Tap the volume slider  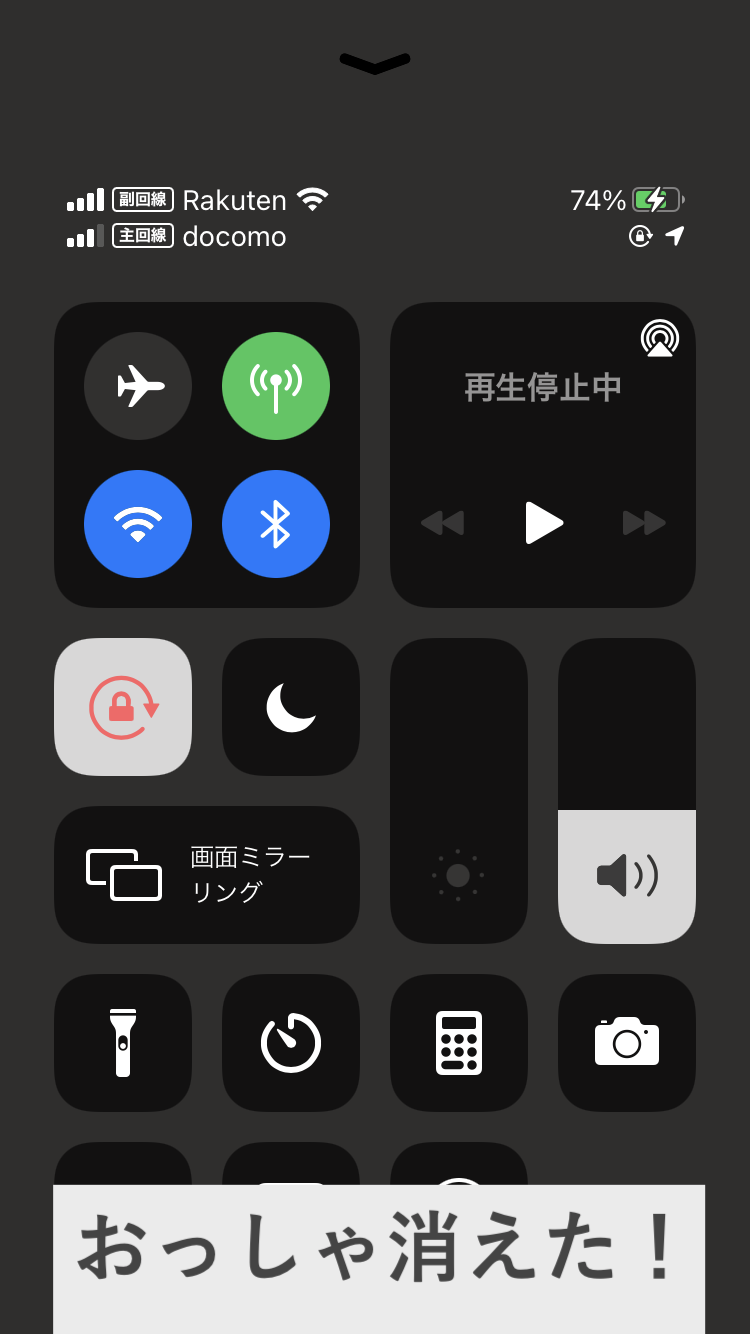[x=627, y=791]
